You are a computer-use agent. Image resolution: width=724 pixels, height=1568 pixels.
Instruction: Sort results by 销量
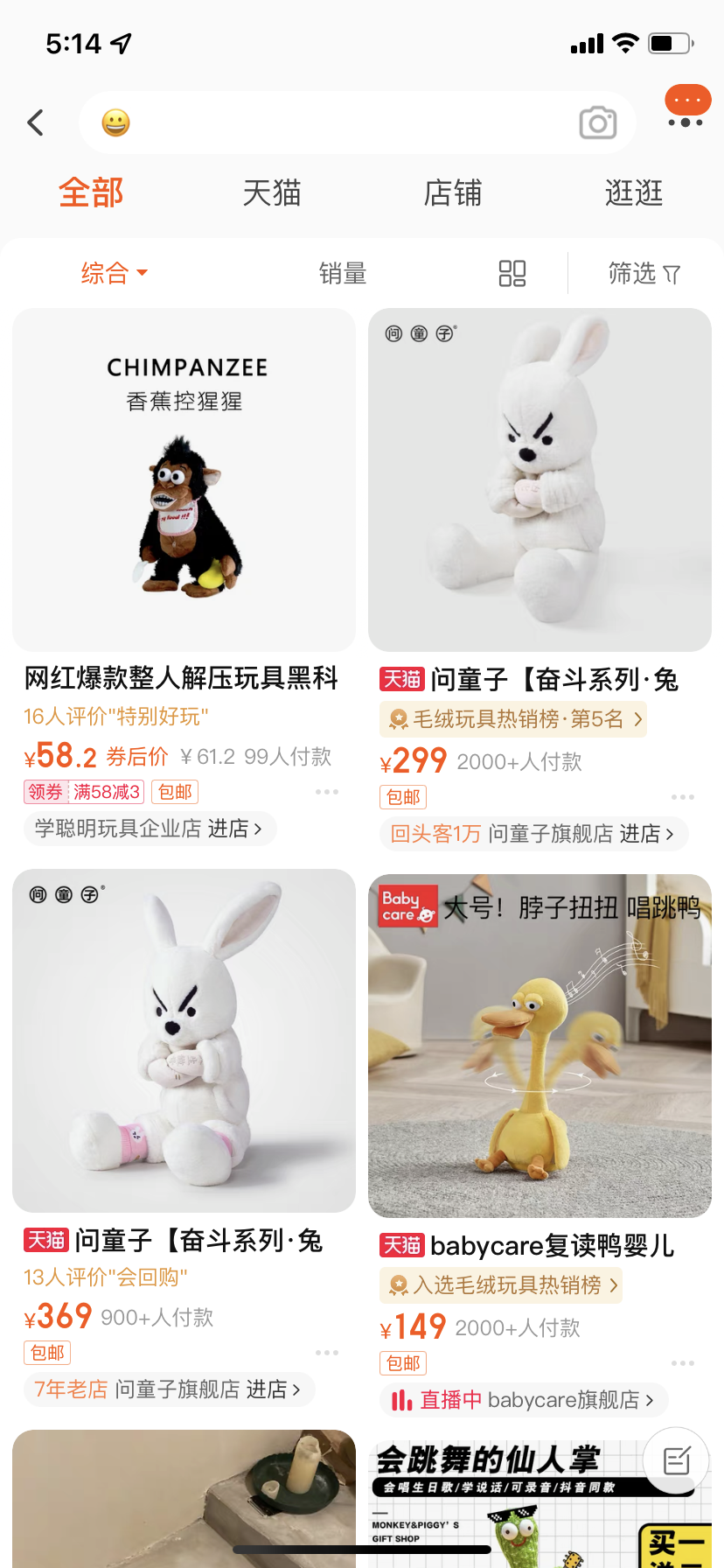343,274
